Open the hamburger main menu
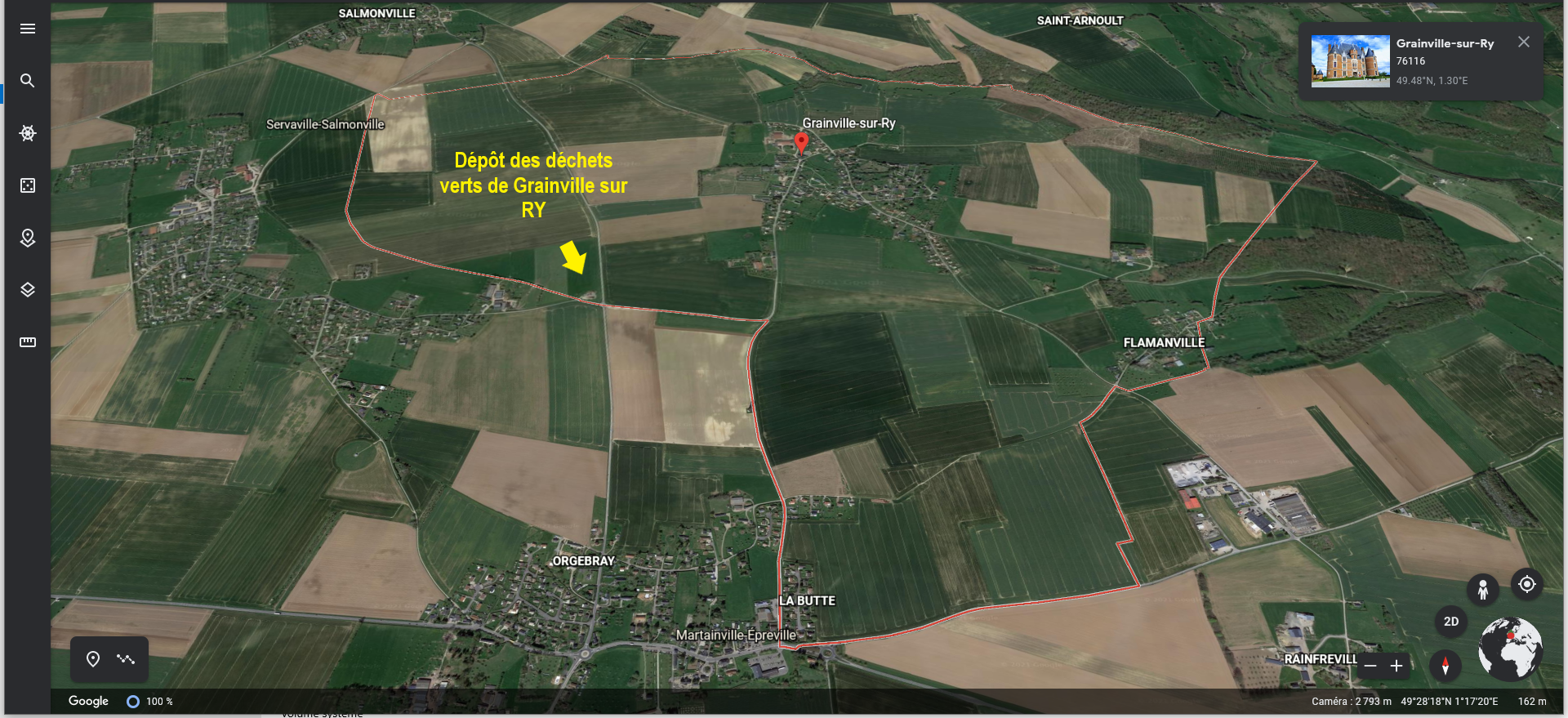 [28, 29]
